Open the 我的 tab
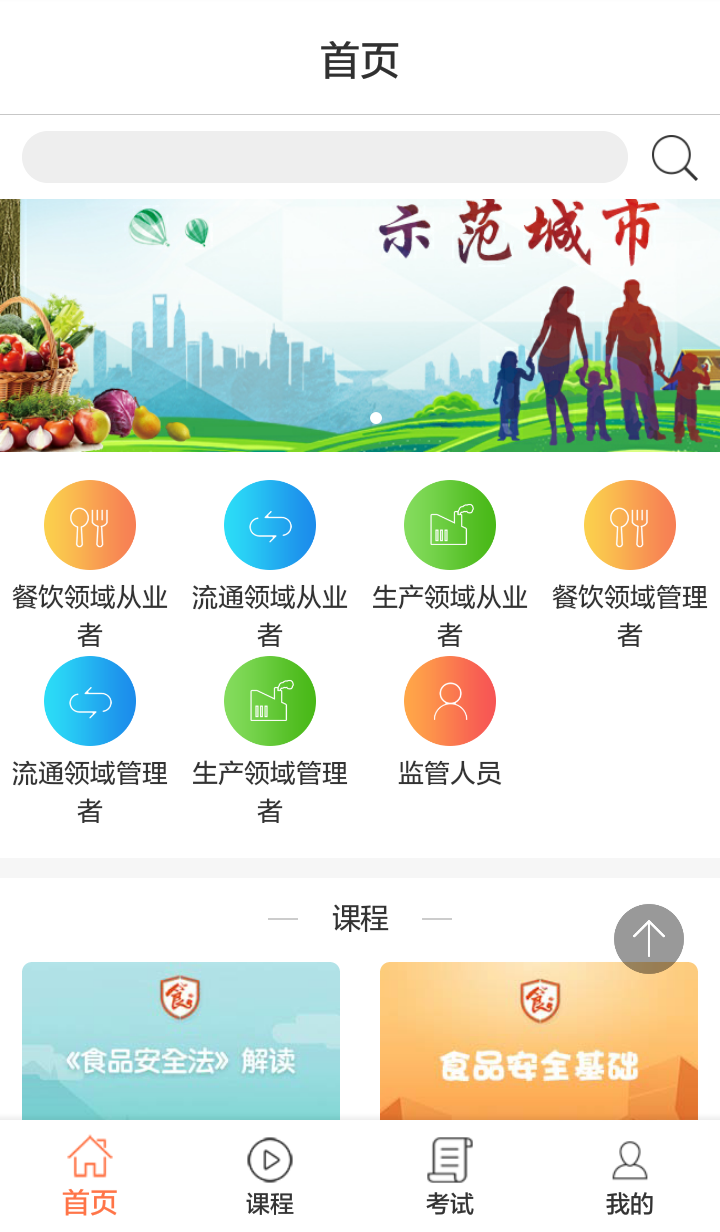720x1232 pixels. tap(630, 1176)
